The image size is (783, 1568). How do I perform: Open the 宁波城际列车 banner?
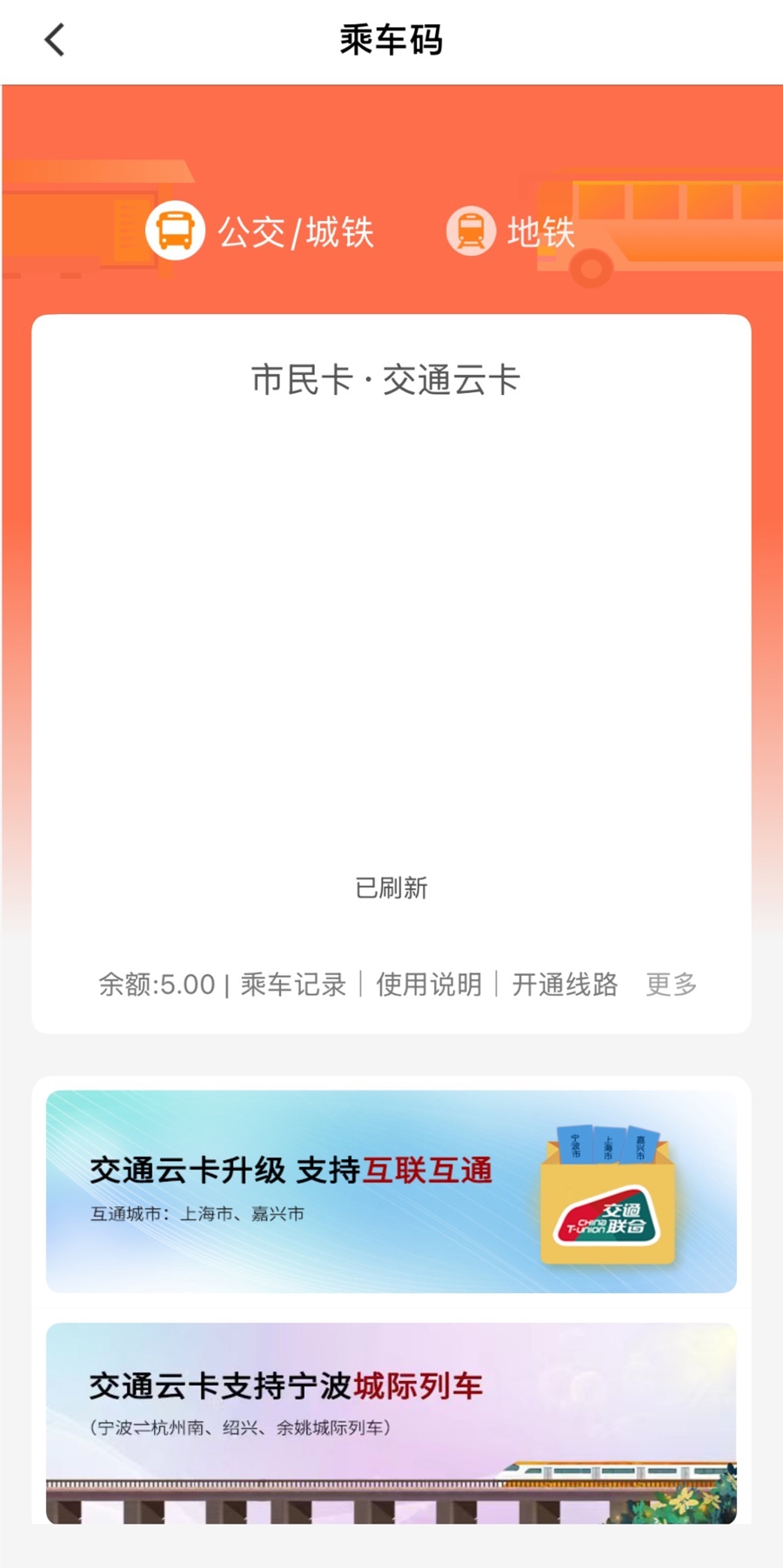[391, 1422]
